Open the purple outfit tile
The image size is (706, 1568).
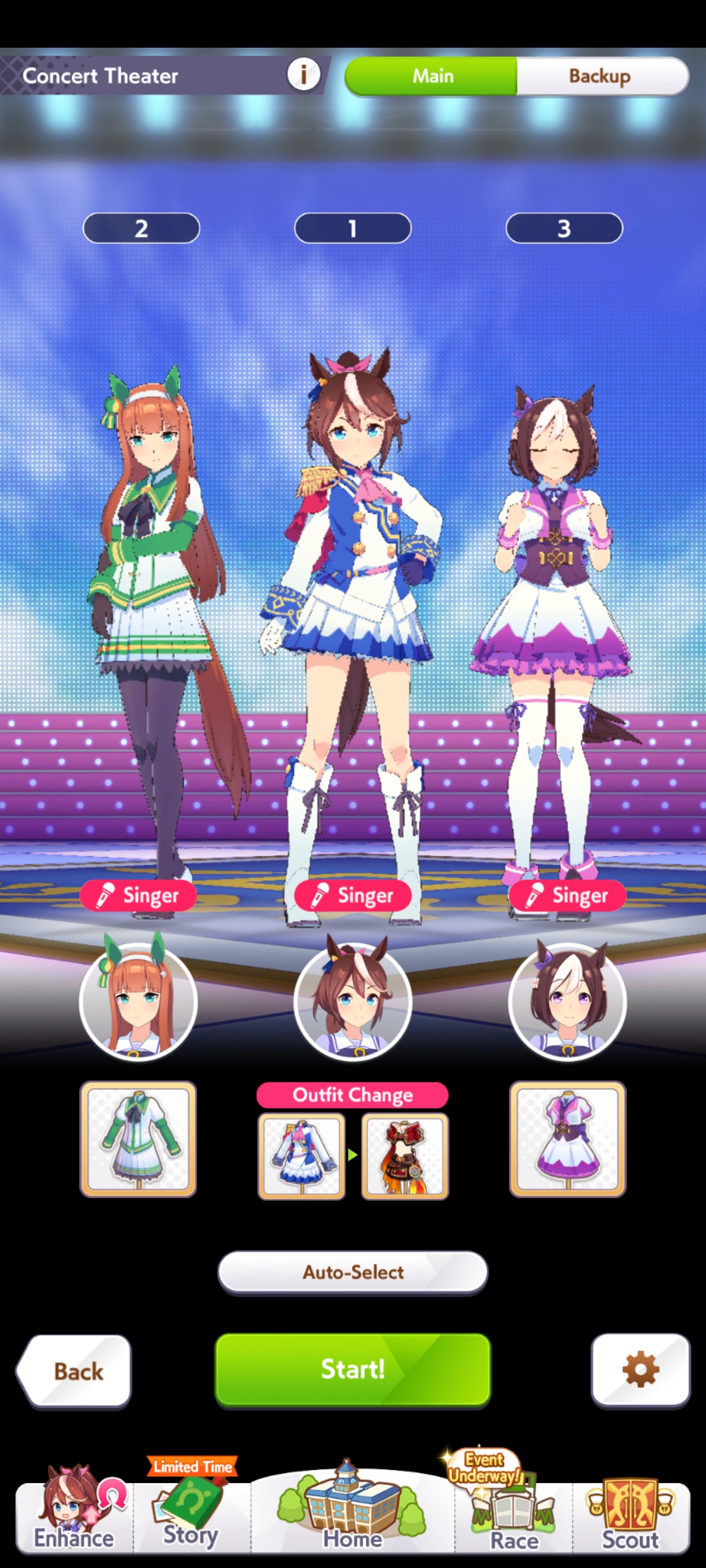click(x=567, y=1139)
